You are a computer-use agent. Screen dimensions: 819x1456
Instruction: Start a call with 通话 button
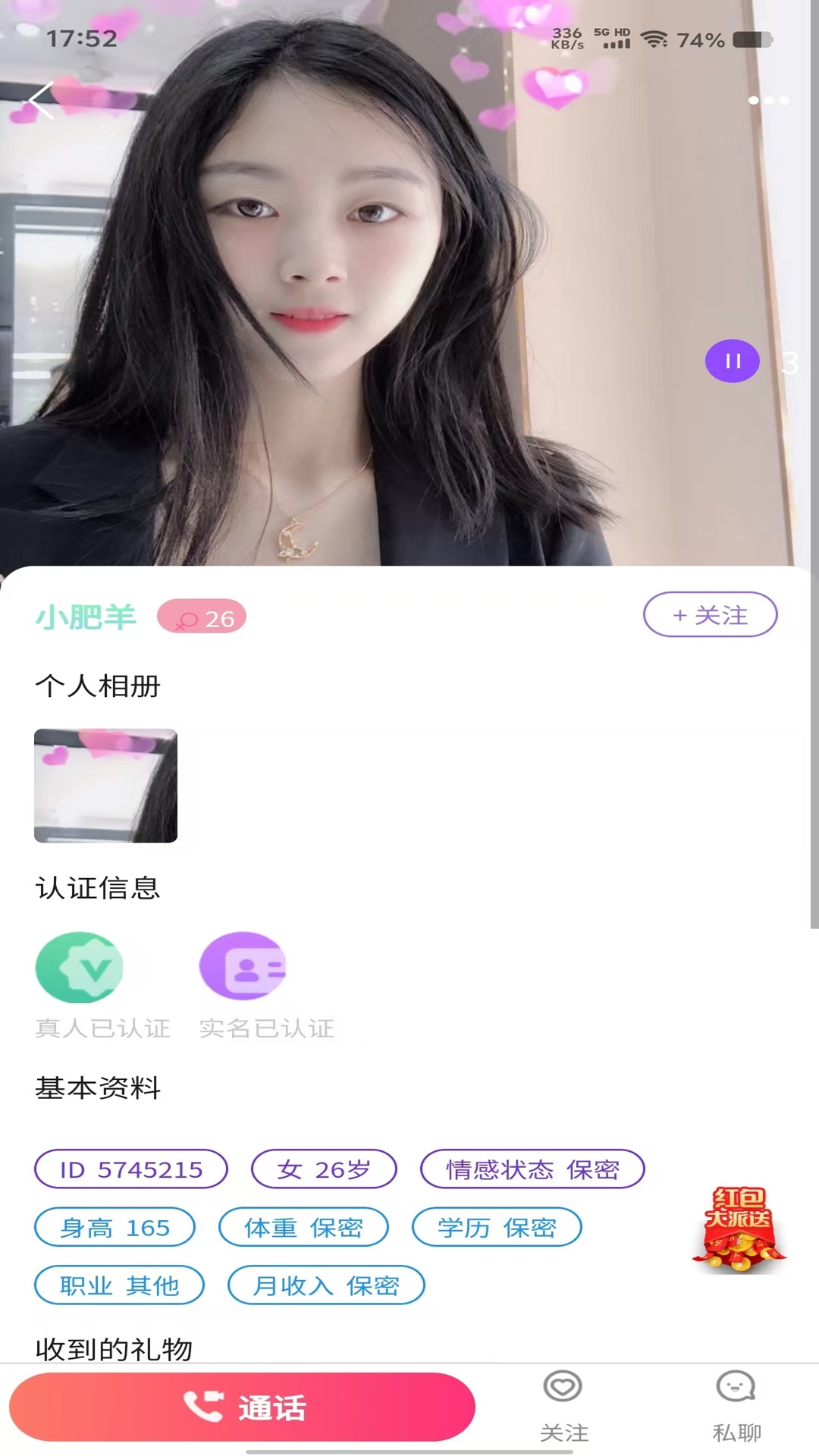point(242,1407)
